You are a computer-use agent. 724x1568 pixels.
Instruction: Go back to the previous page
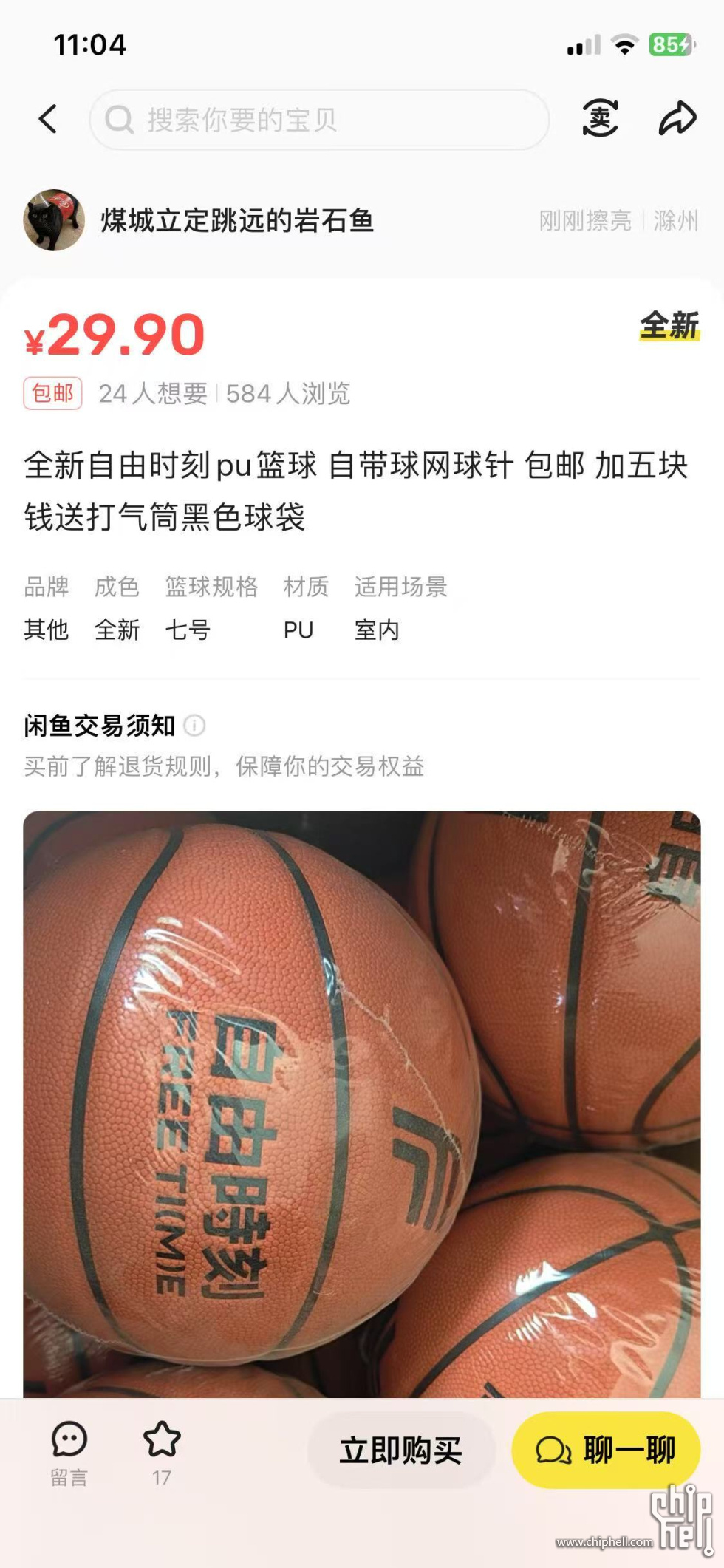[48, 119]
